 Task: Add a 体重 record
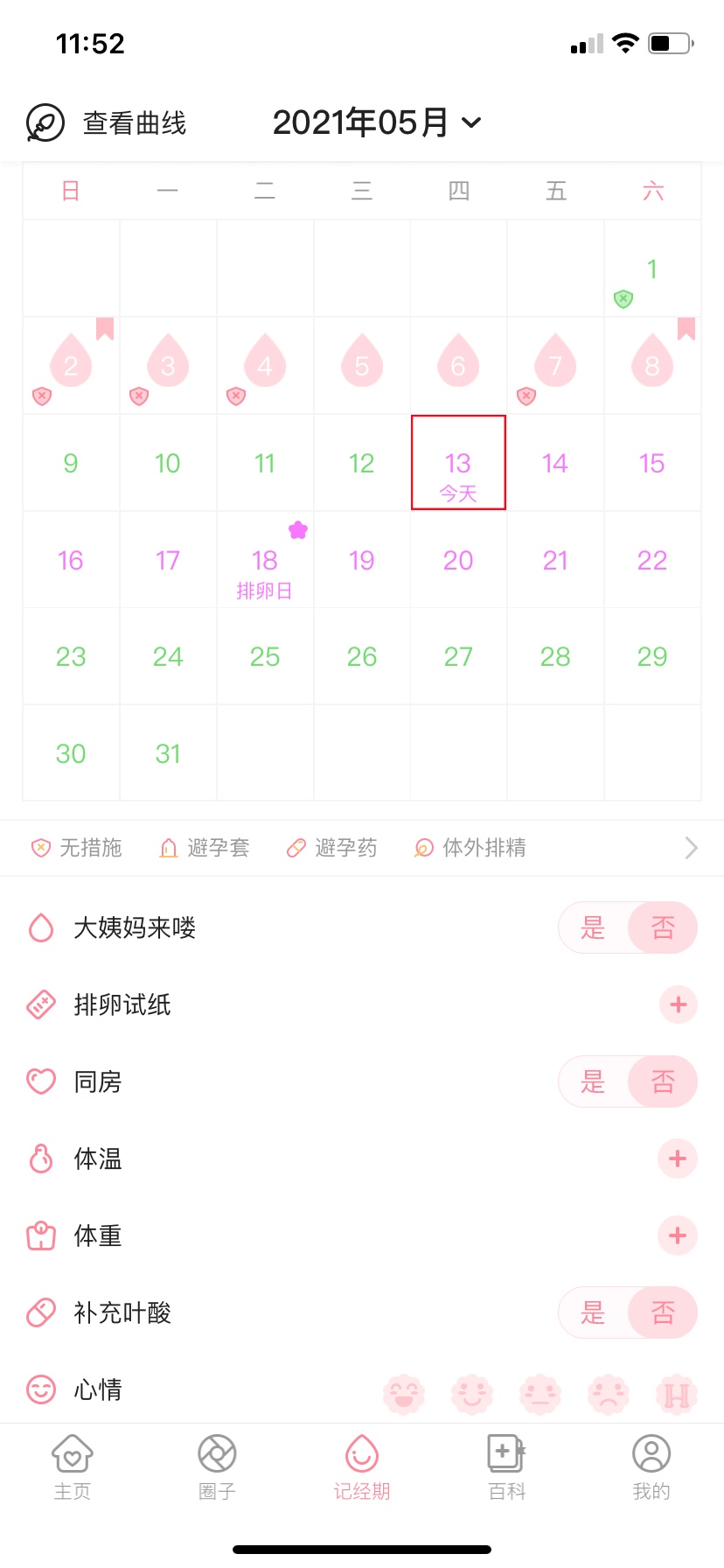pos(678,1235)
